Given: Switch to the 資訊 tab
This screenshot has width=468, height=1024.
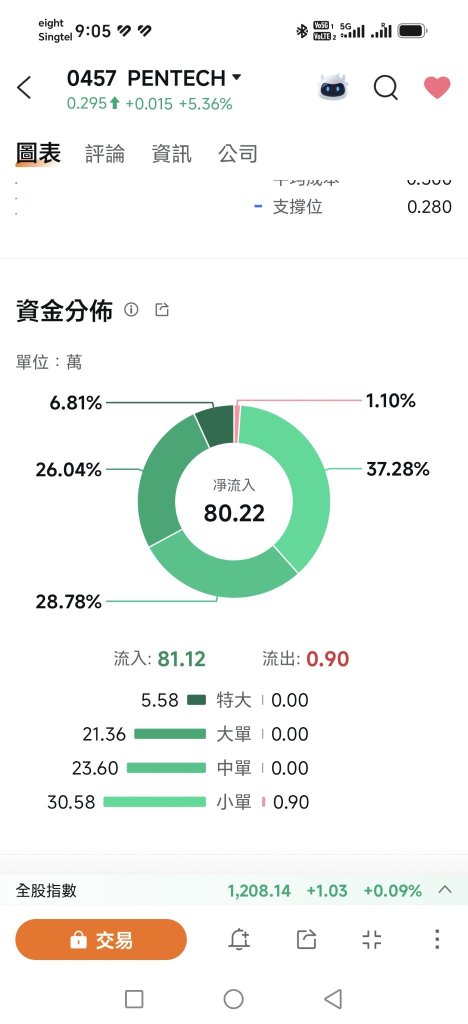Looking at the screenshot, I should coord(172,154).
